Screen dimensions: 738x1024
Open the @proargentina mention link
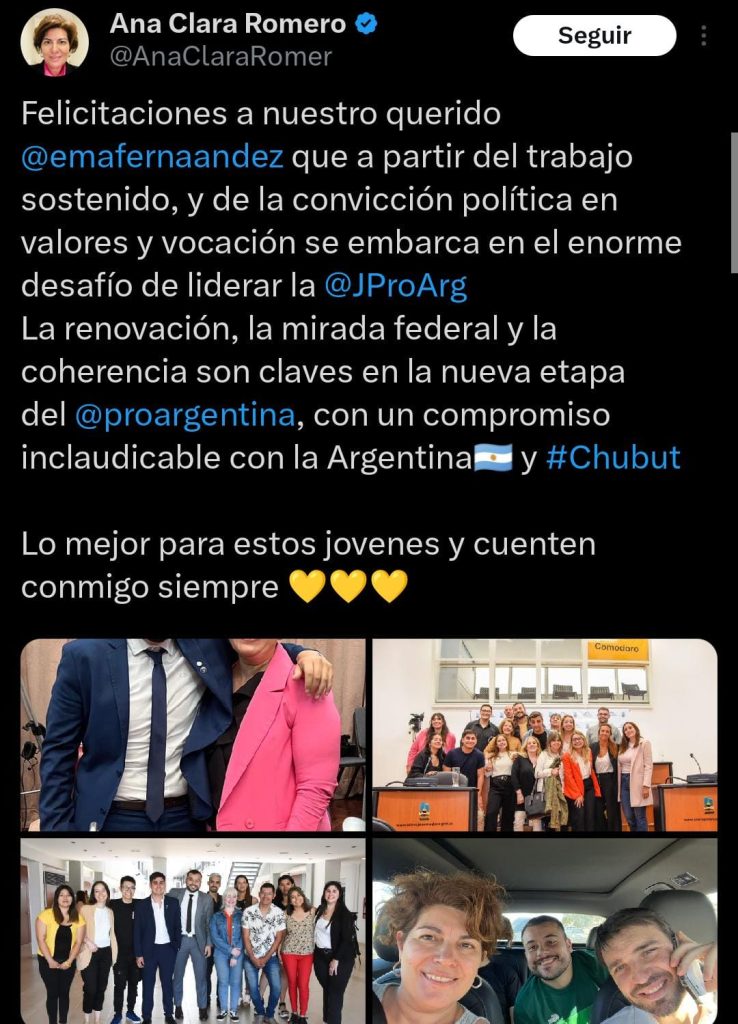pyautogui.click(x=185, y=415)
